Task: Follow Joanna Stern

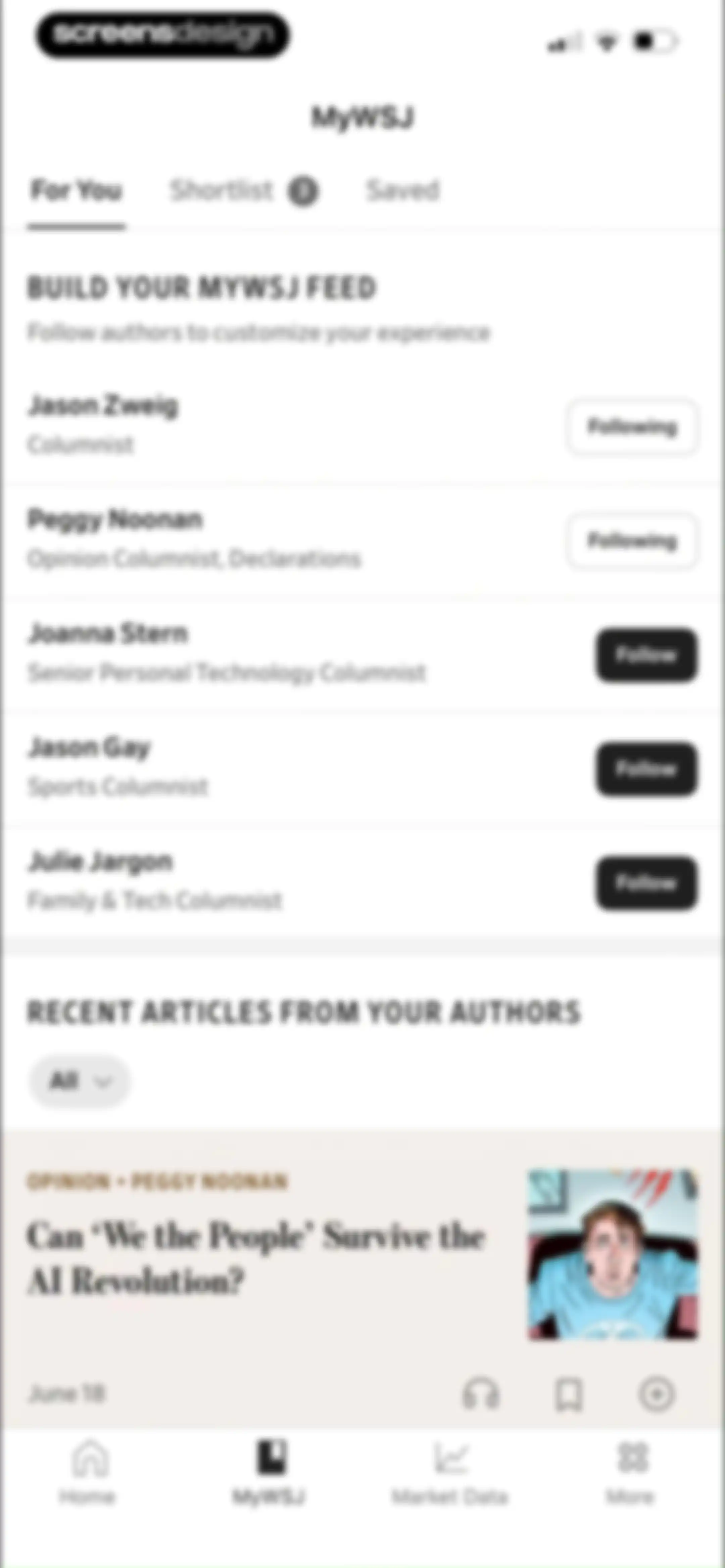Action: pos(646,655)
